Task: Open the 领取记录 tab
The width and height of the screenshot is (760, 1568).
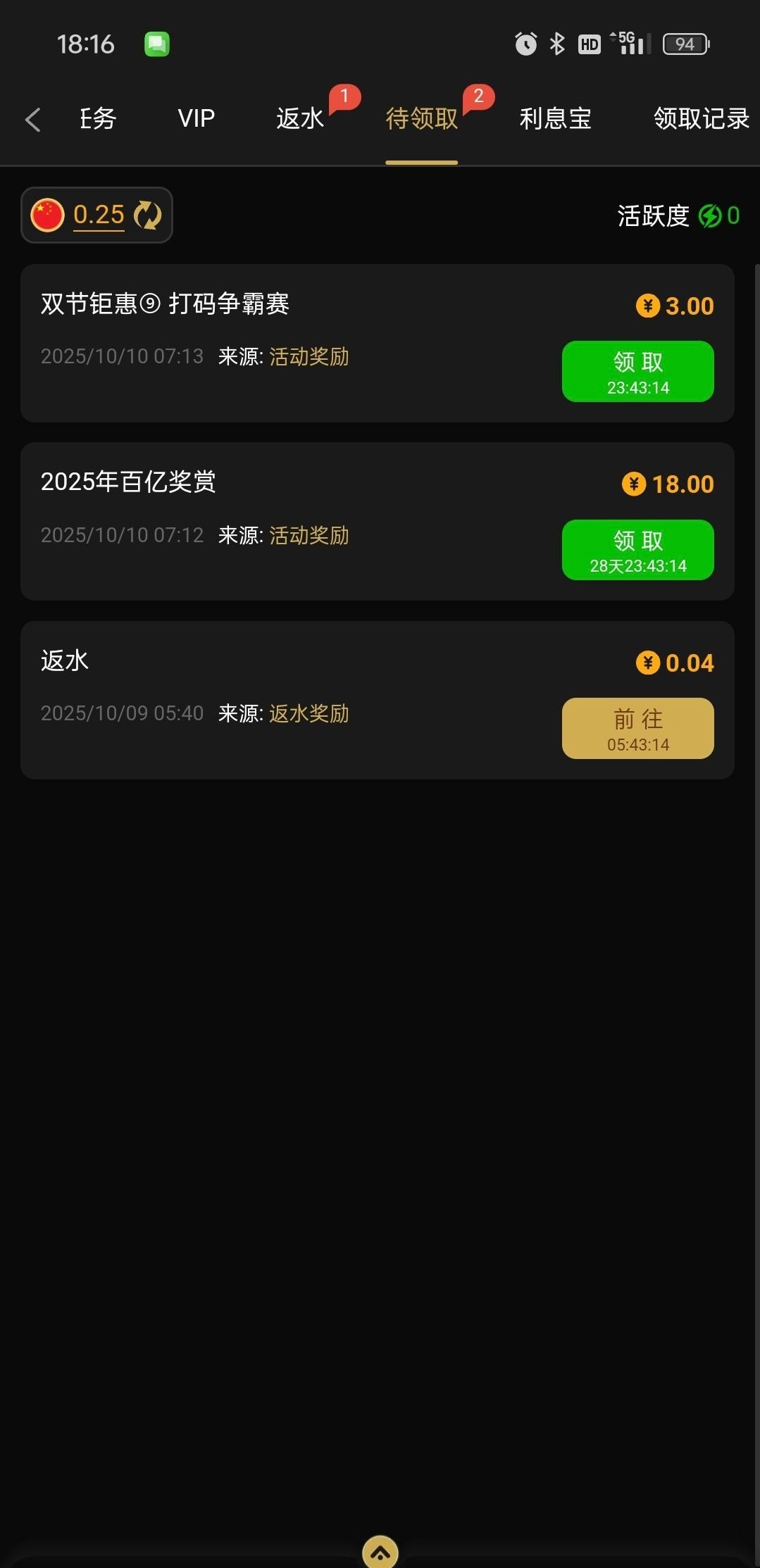Action: coord(701,118)
